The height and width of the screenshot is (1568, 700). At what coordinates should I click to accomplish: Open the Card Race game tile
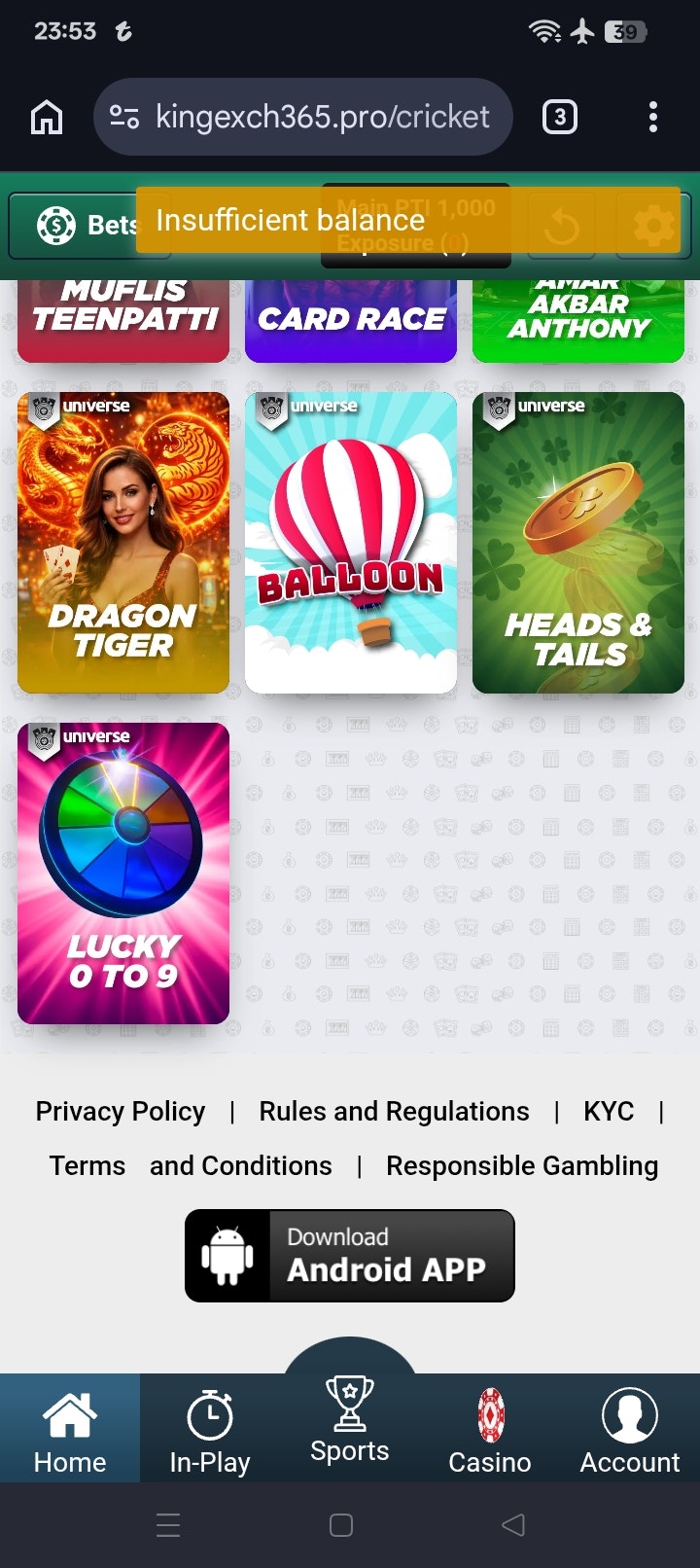[351, 321]
